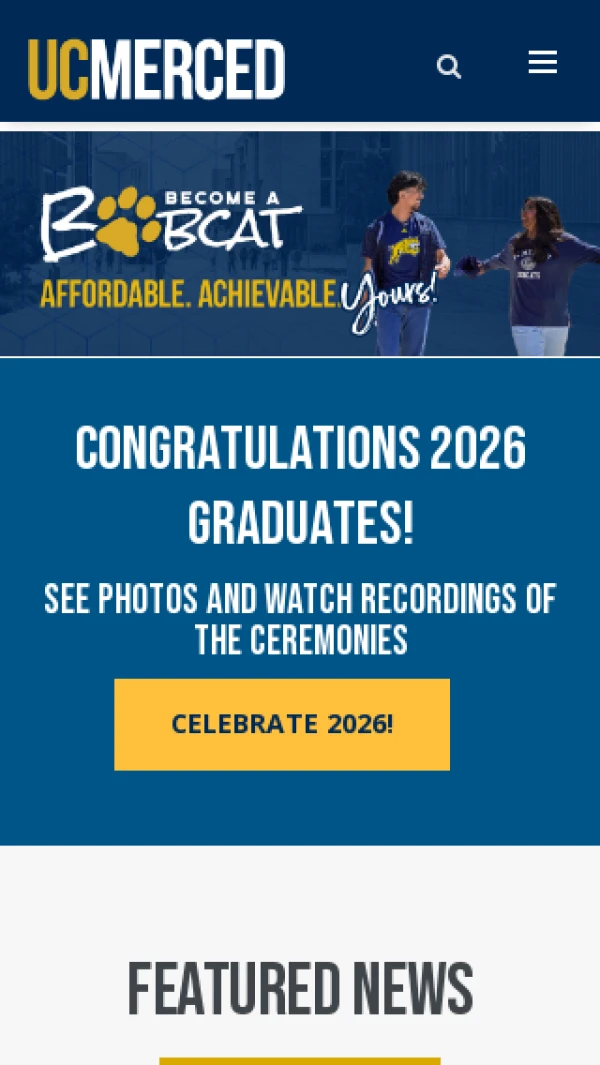Tap the Celebrate 2026! button
The width and height of the screenshot is (600, 1065).
(x=282, y=724)
